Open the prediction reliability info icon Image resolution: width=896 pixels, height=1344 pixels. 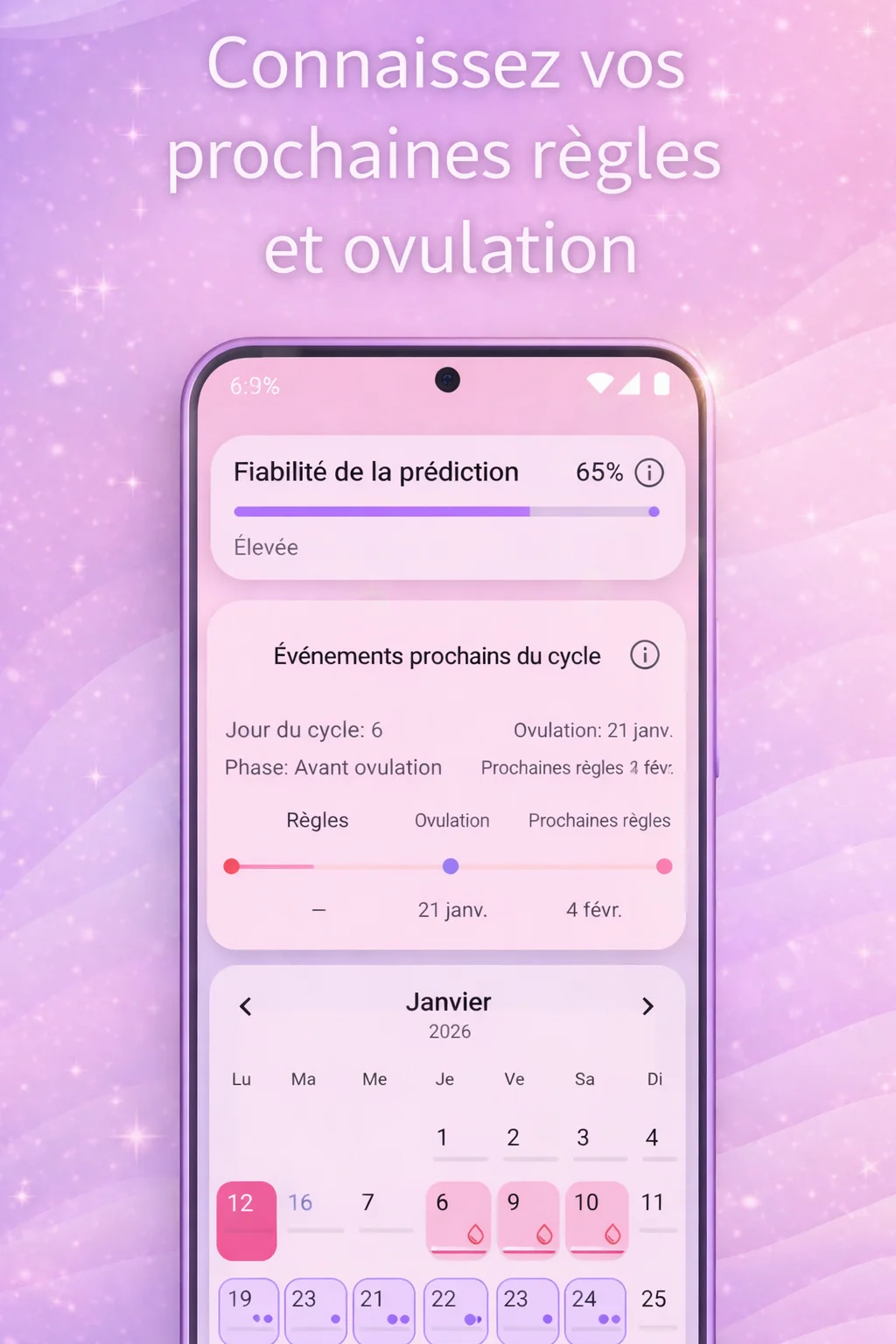pyautogui.click(x=648, y=472)
